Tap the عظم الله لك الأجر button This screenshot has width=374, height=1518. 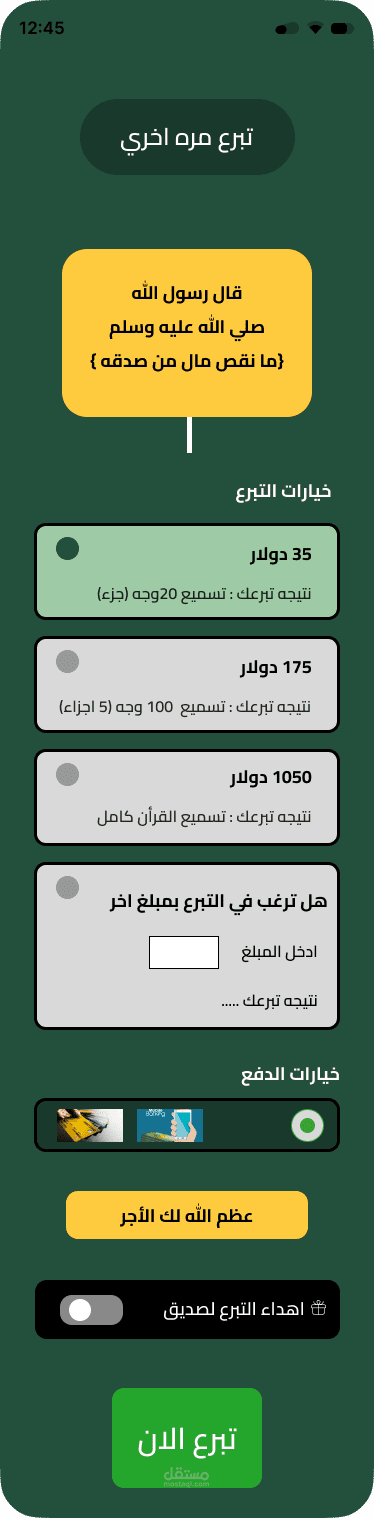tap(187, 1215)
